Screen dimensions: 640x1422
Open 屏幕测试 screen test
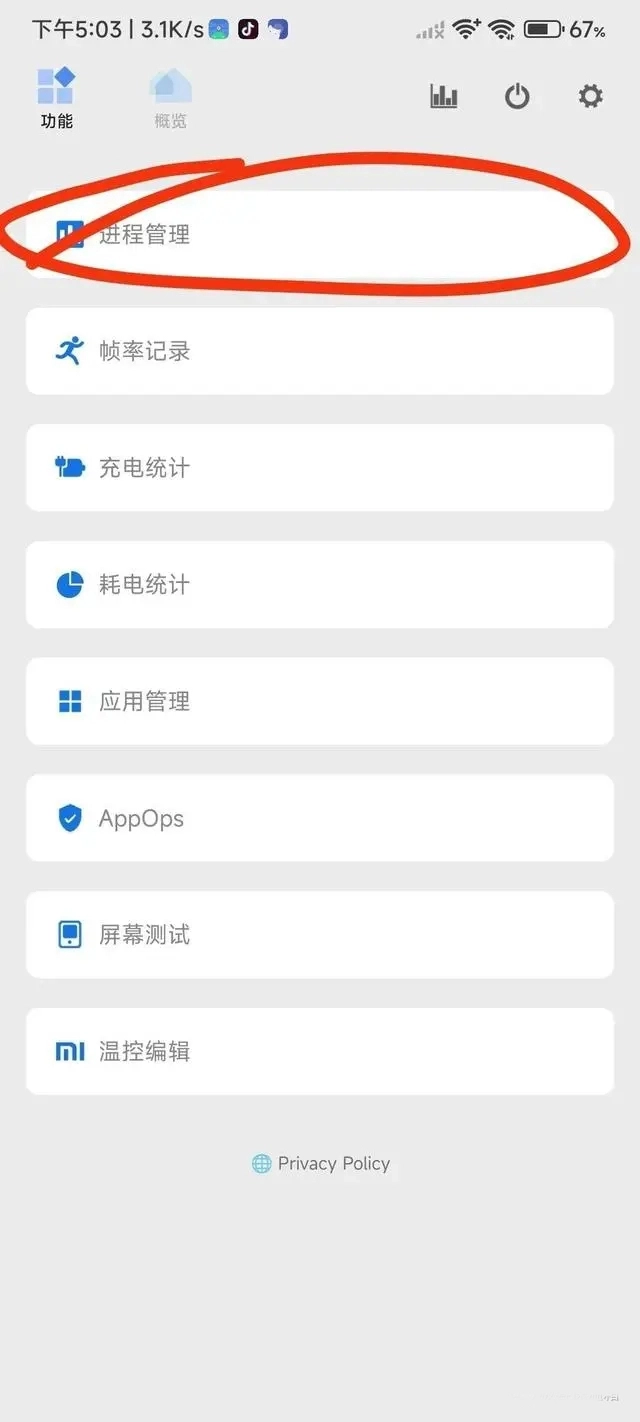point(319,935)
